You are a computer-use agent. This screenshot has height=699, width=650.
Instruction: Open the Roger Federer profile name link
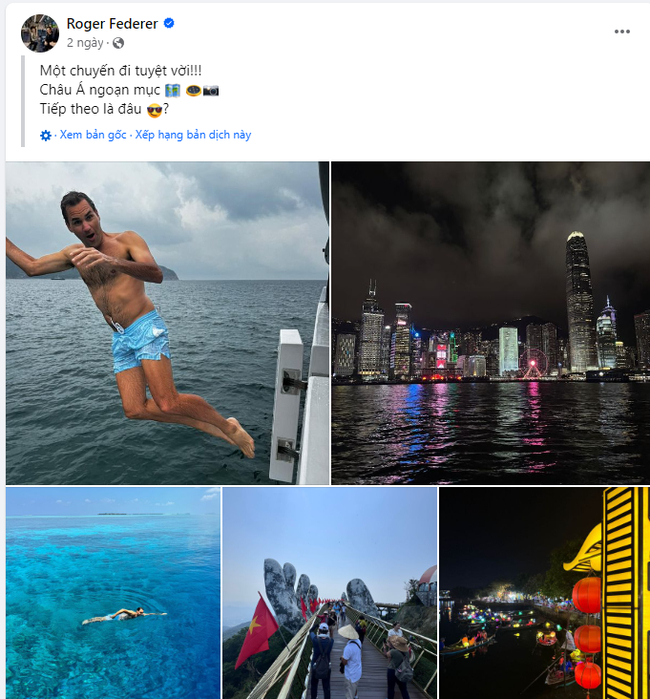coord(112,23)
